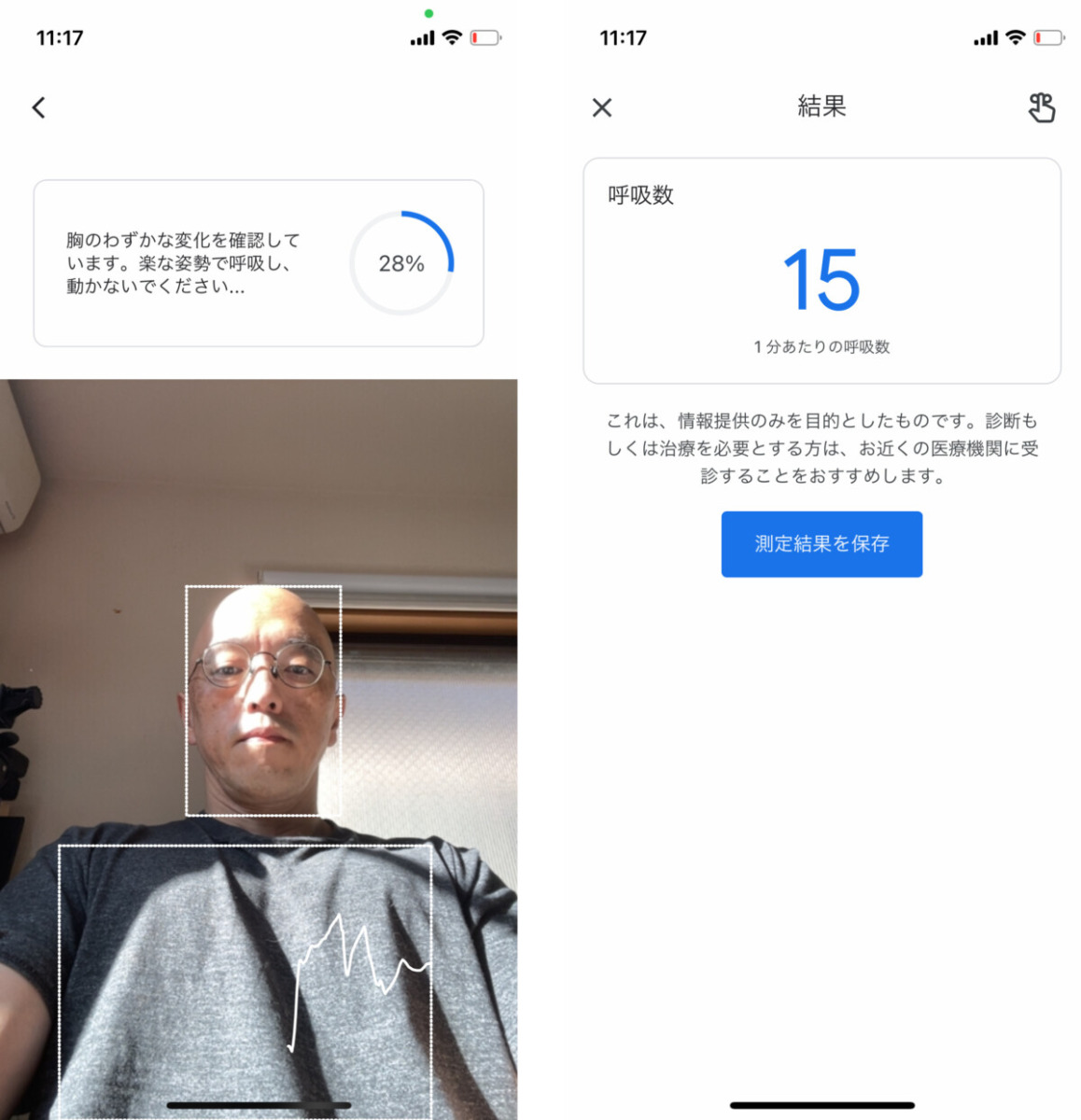Open the feedback hand icon
Viewport: 1081px width, 1120px height.
[x=1041, y=107]
